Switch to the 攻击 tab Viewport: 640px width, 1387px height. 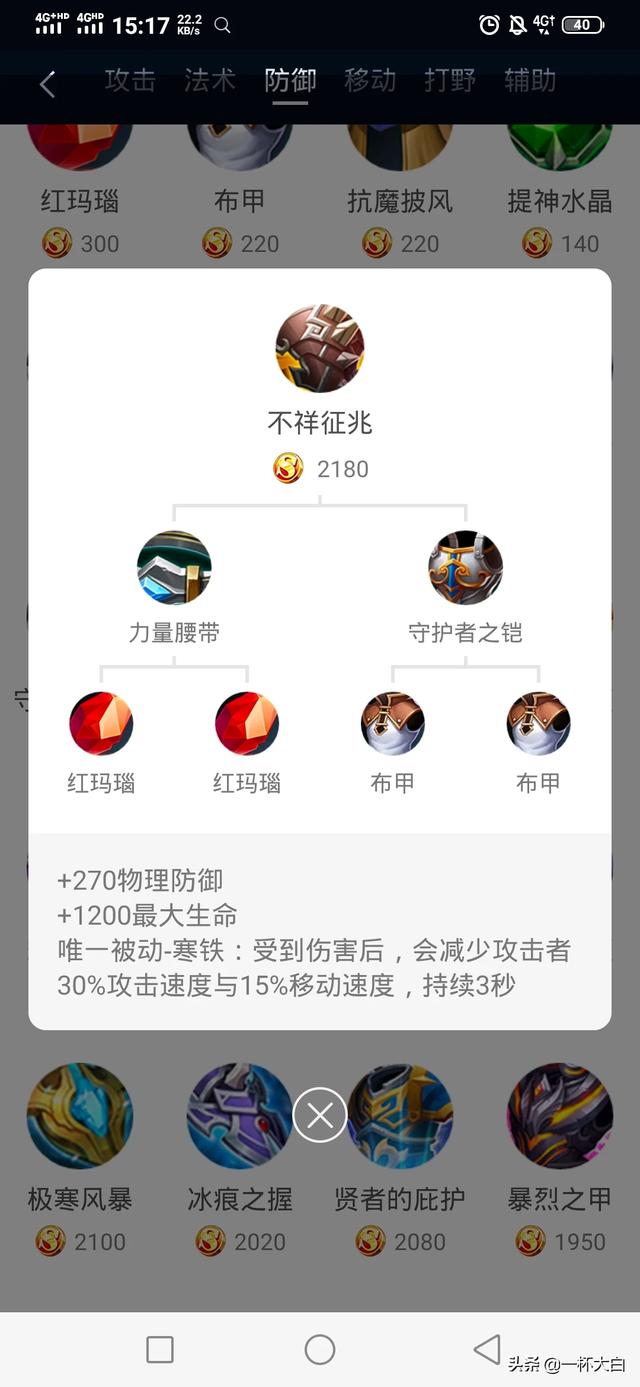coord(130,81)
